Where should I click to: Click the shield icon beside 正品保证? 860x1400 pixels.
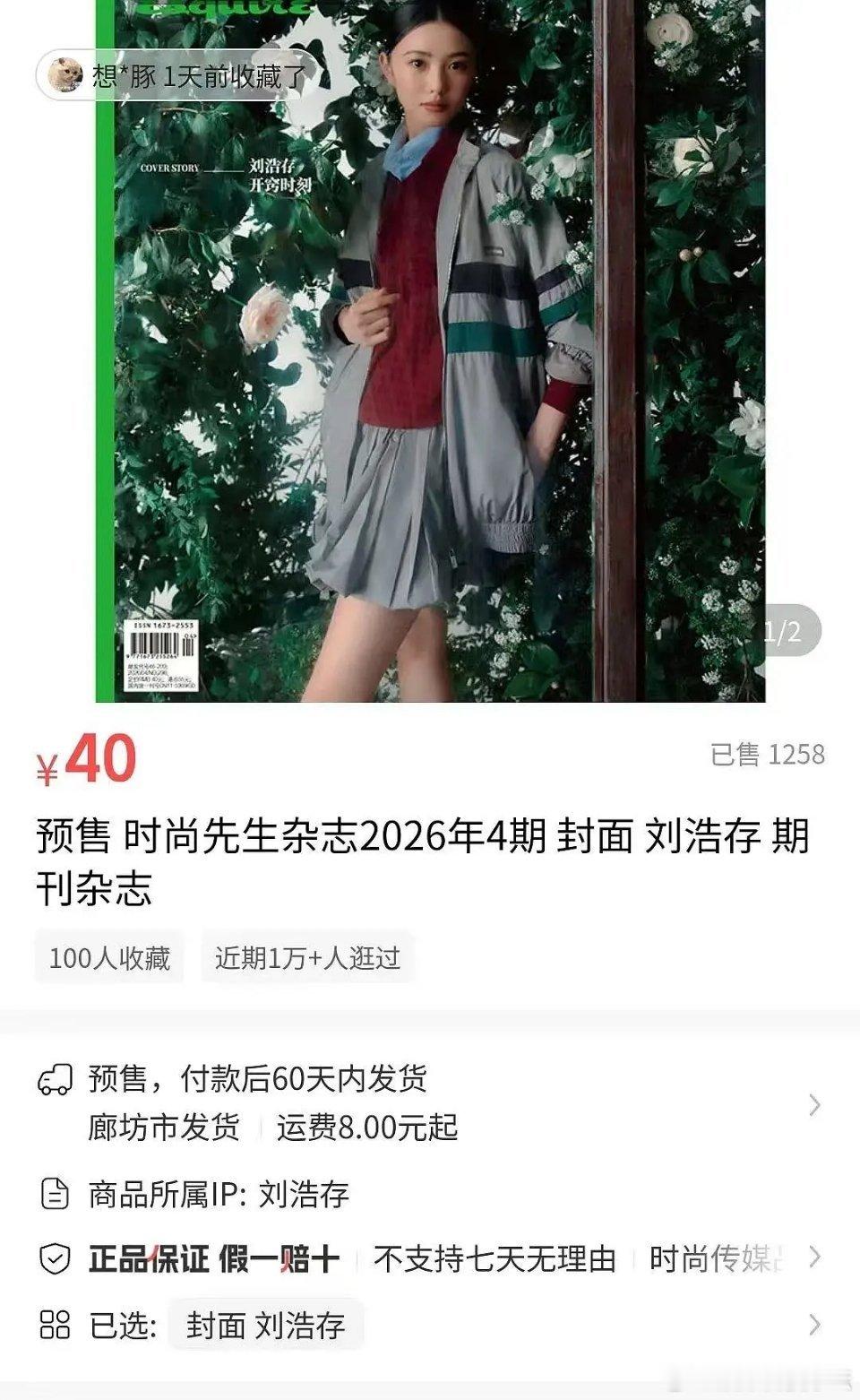(56, 1256)
